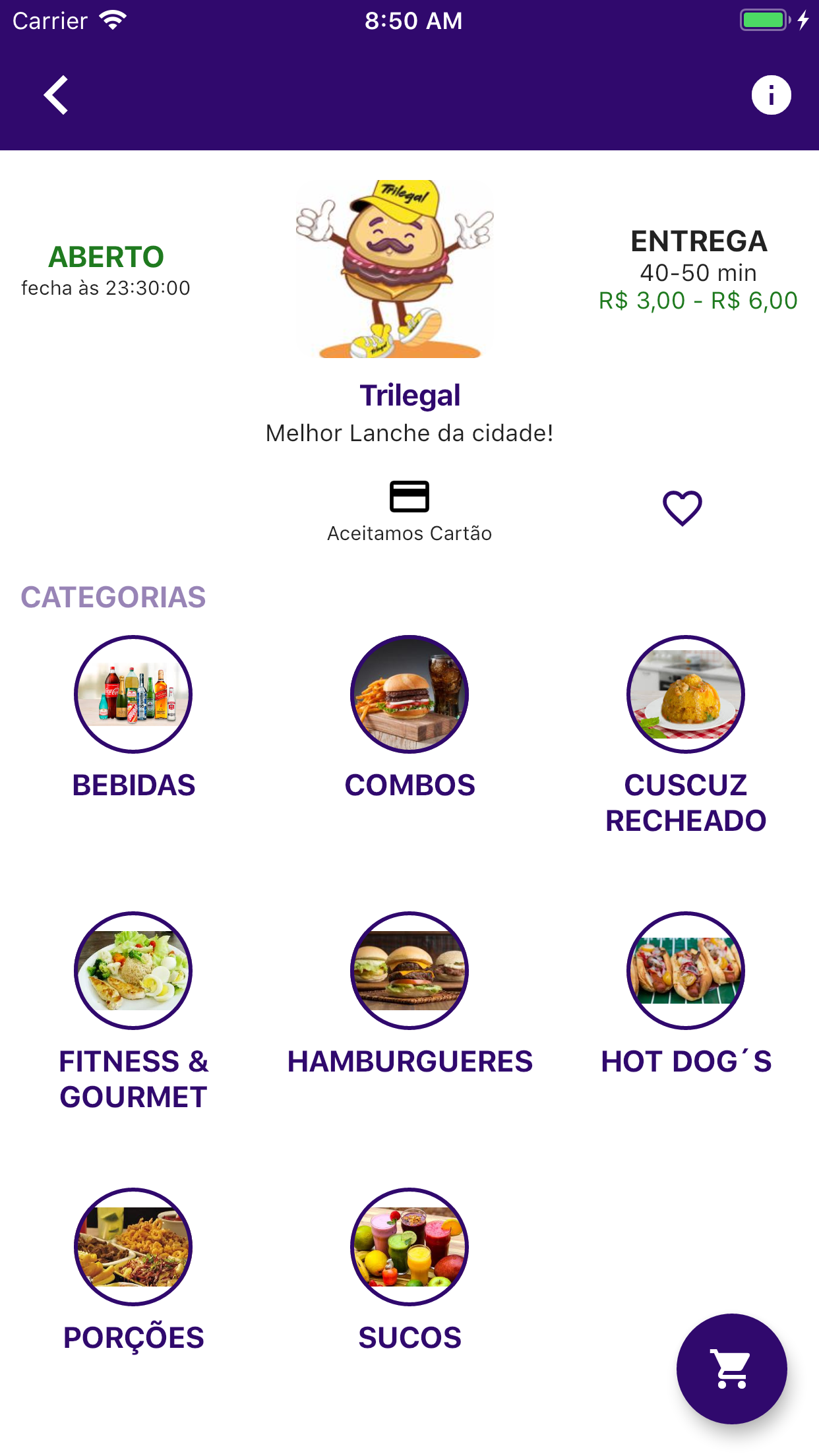Open the Bebidas category
819x1456 pixels.
(x=133, y=694)
